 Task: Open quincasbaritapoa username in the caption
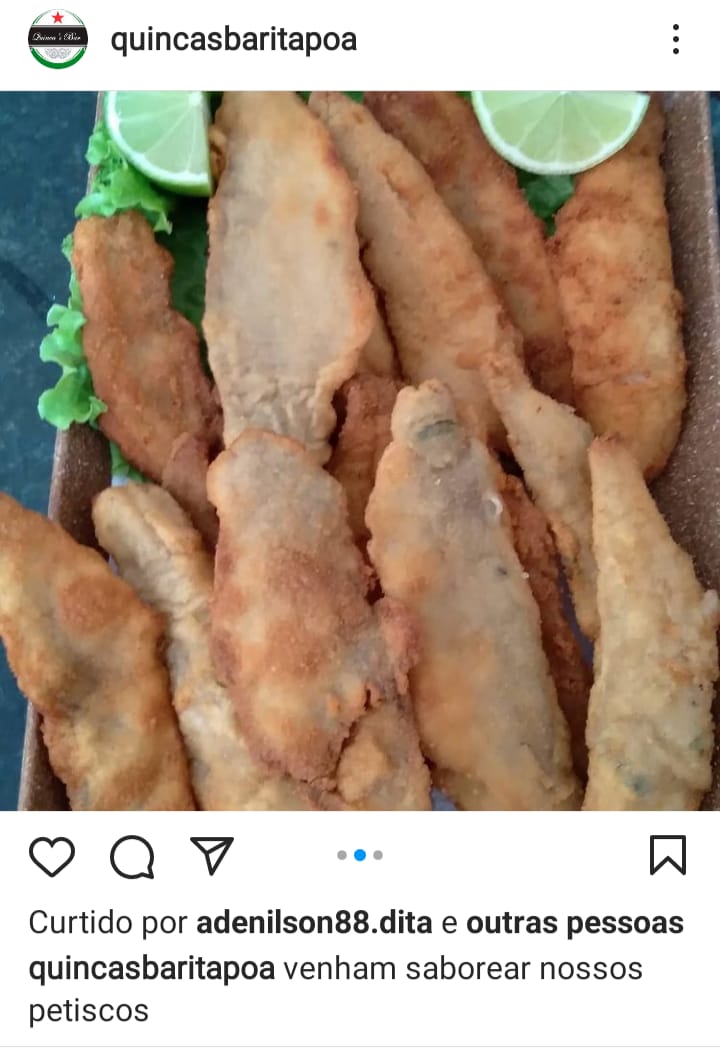[x=151, y=968]
